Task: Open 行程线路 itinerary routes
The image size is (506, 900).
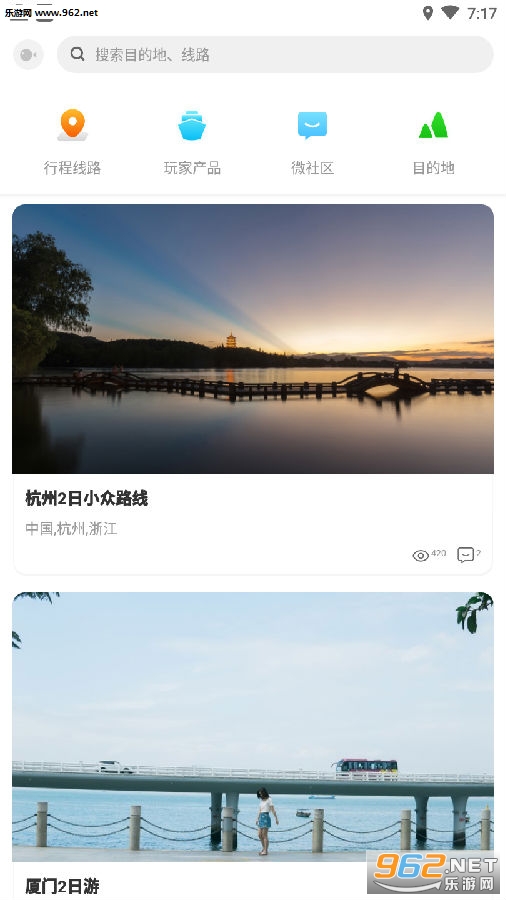Action: coord(72,142)
